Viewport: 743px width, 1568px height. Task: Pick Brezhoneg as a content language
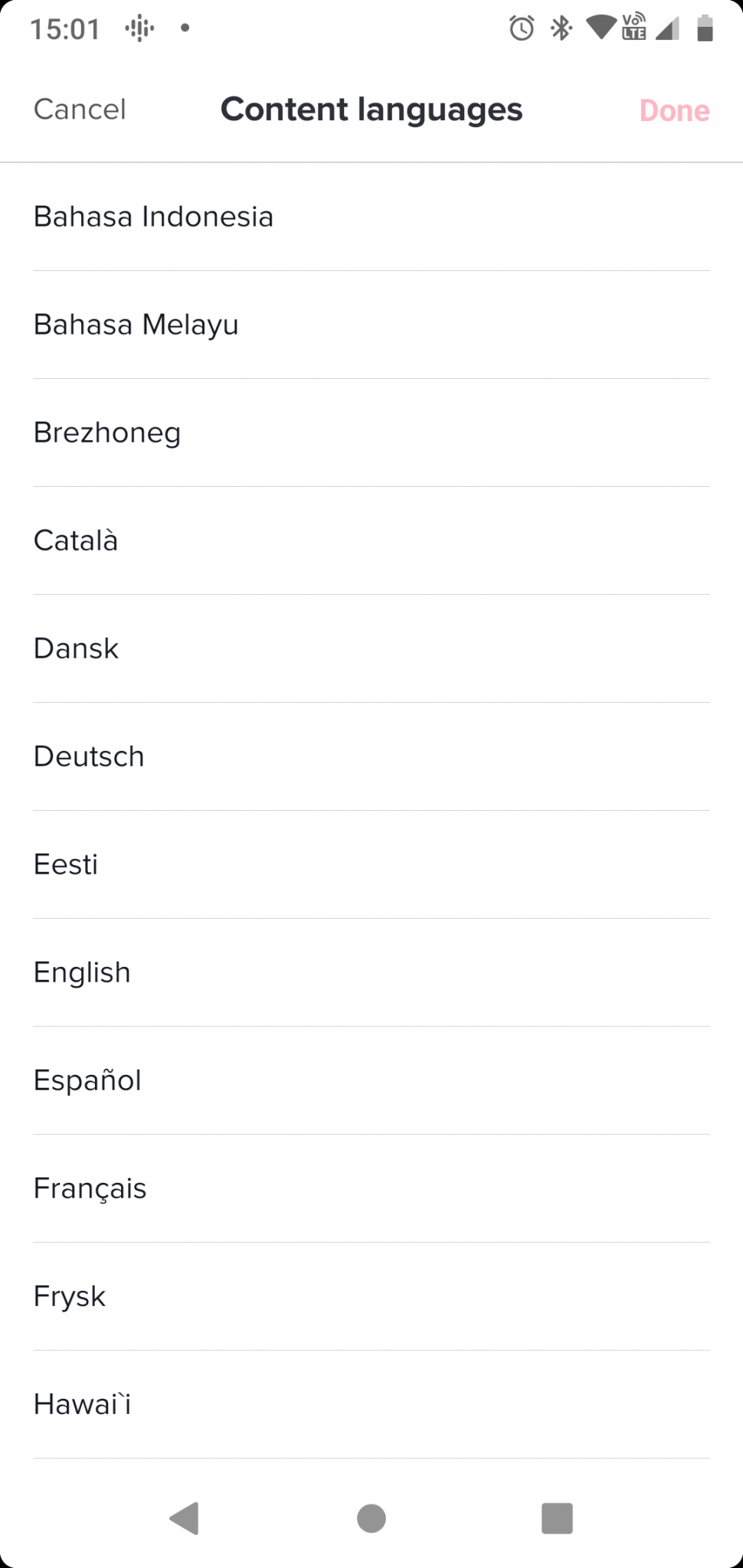(x=371, y=433)
